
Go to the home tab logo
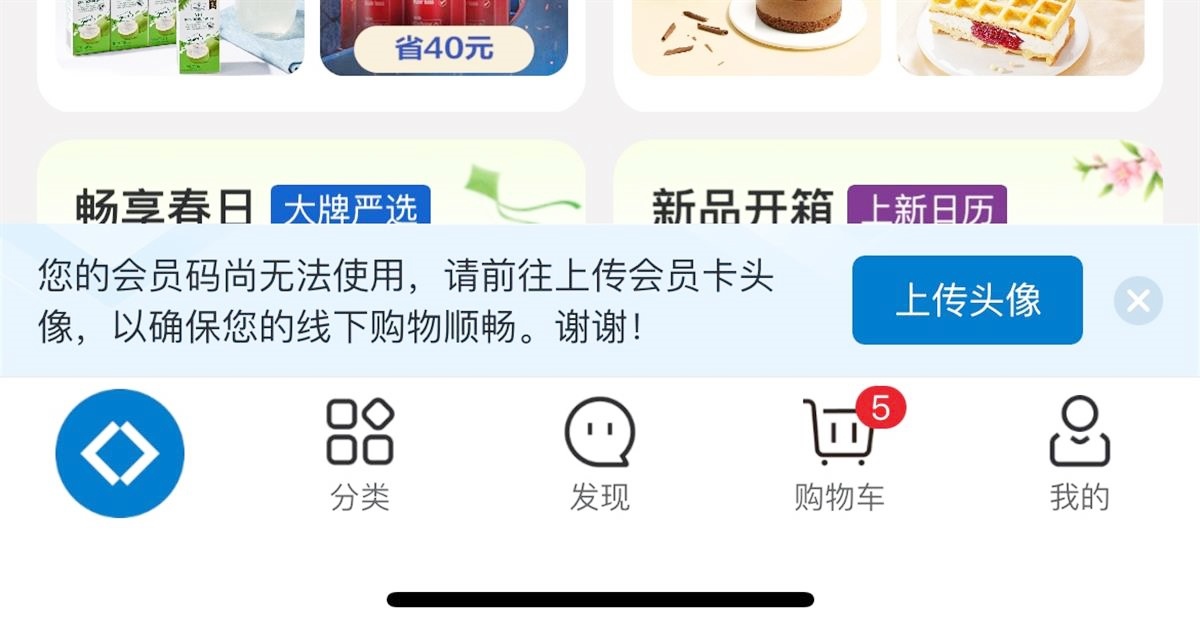(120, 453)
